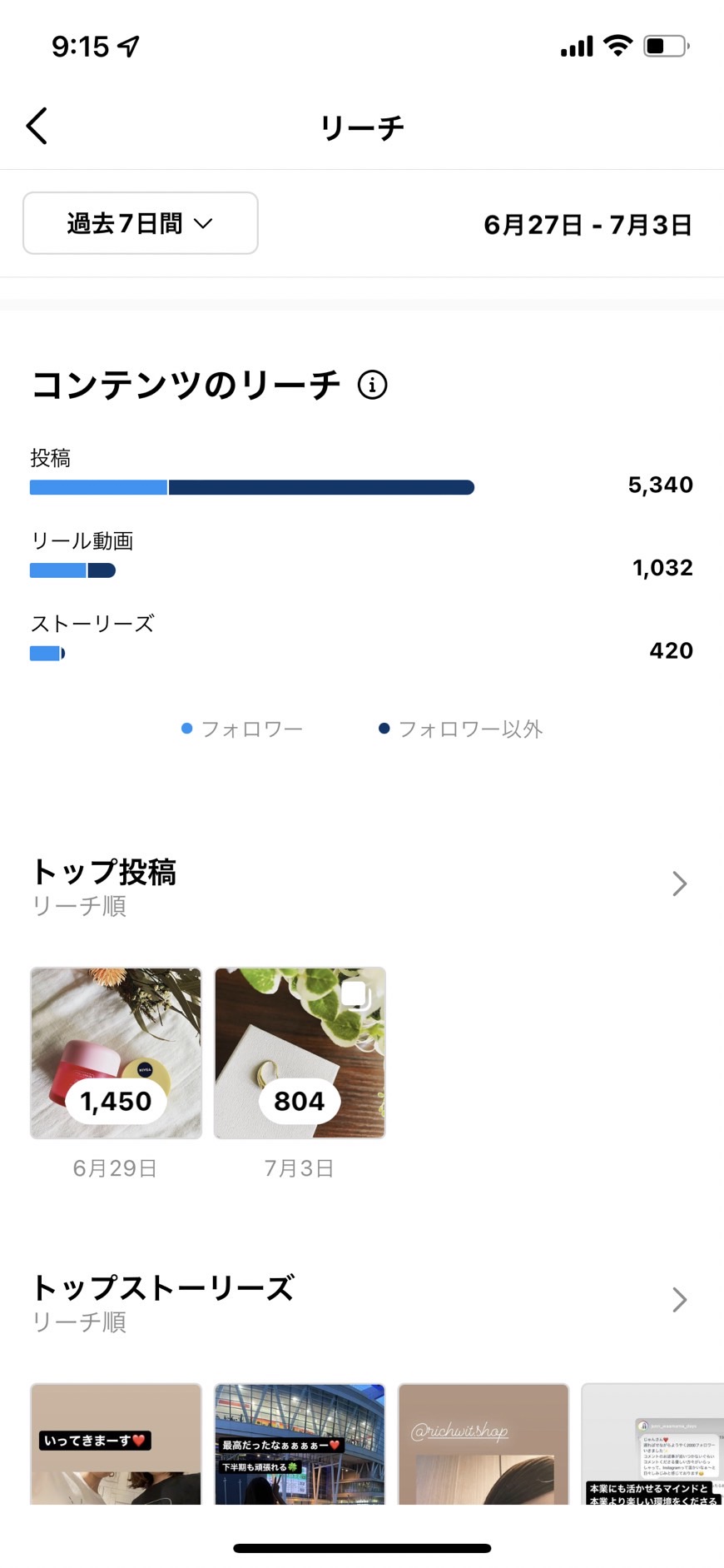Screen dimensions: 724x1568
Task: Open the top post with 1,450 reach
Action: click(x=116, y=1053)
